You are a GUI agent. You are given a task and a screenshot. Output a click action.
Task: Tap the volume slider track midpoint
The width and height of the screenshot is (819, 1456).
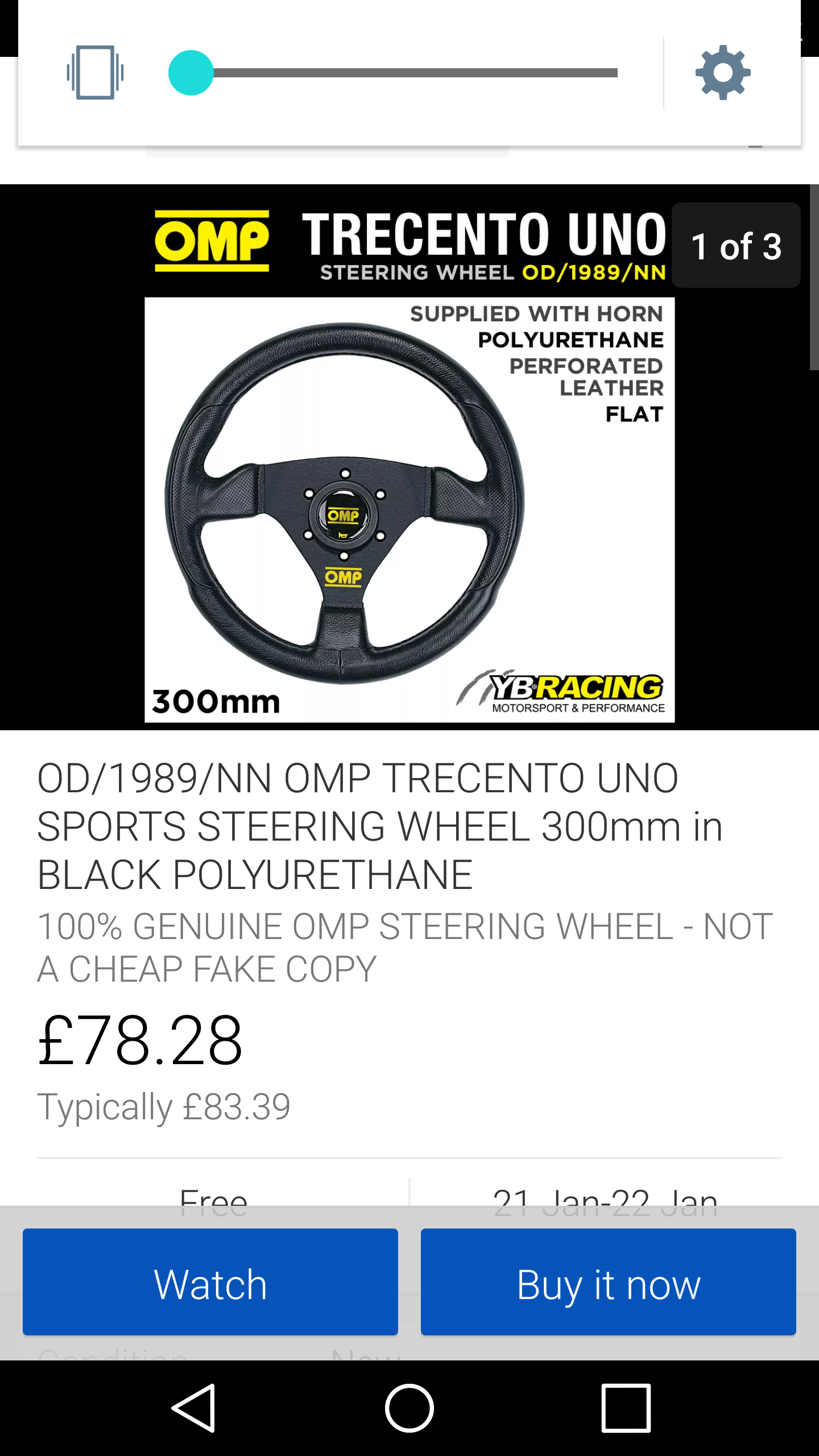coord(404,73)
